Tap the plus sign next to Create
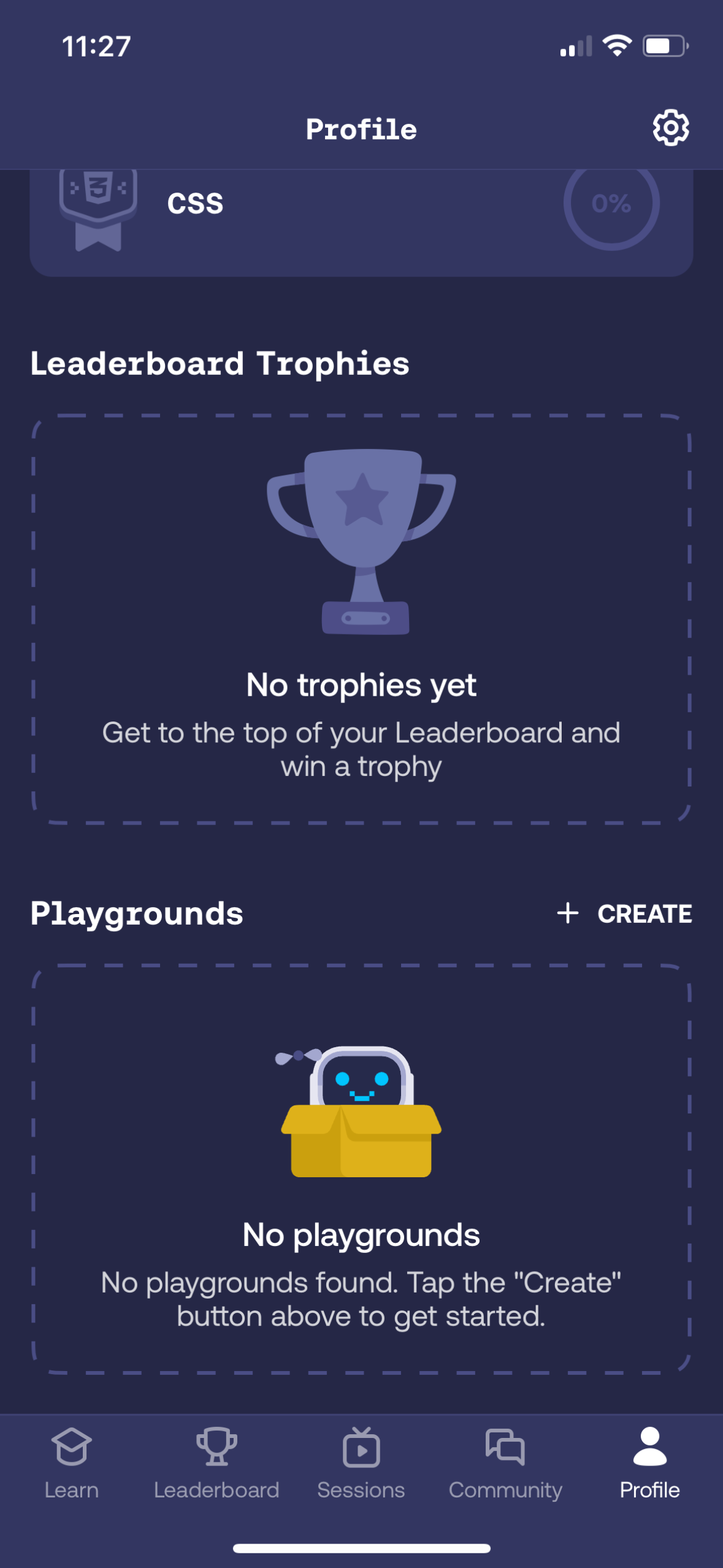 pos(568,913)
